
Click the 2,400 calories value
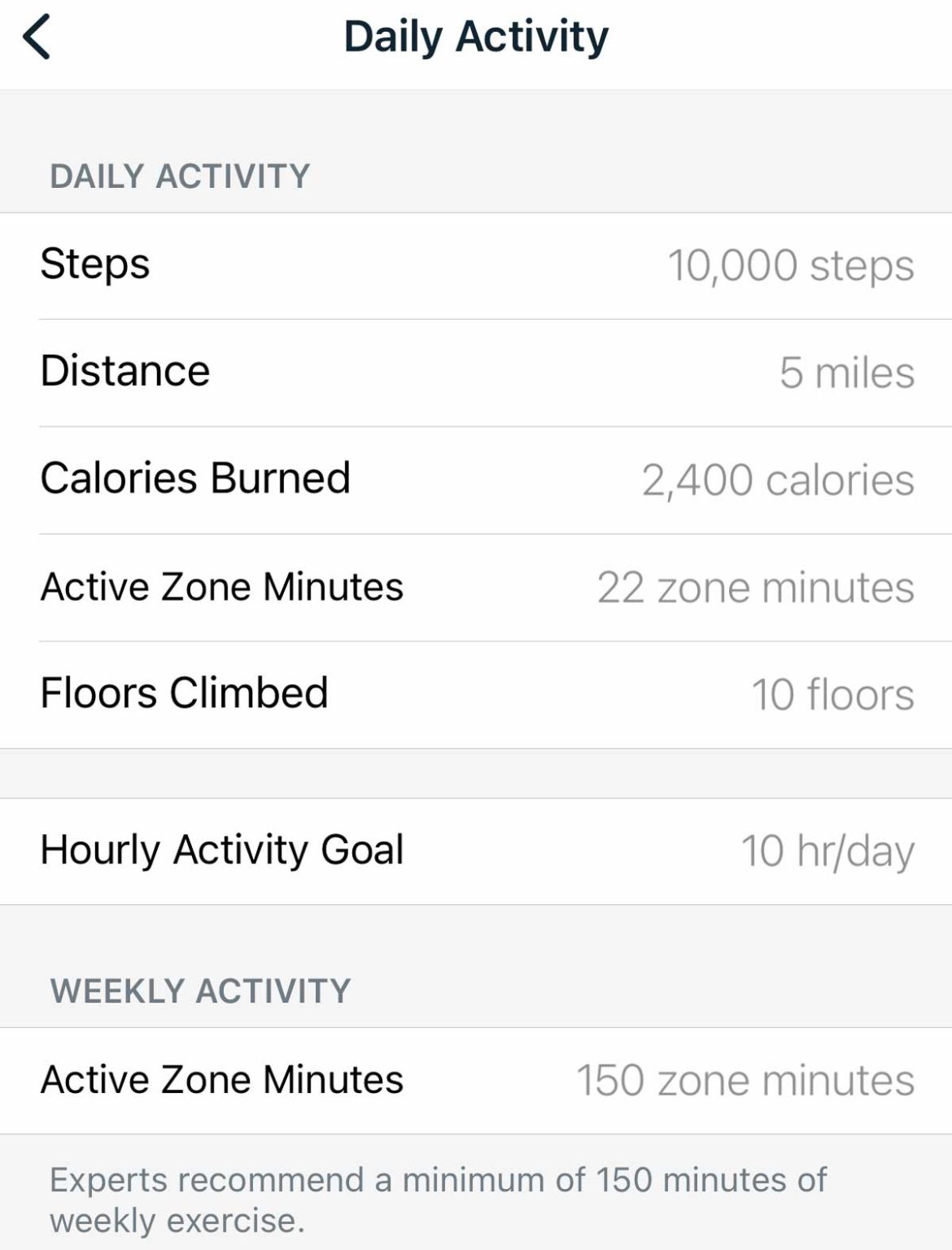[x=775, y=479]
